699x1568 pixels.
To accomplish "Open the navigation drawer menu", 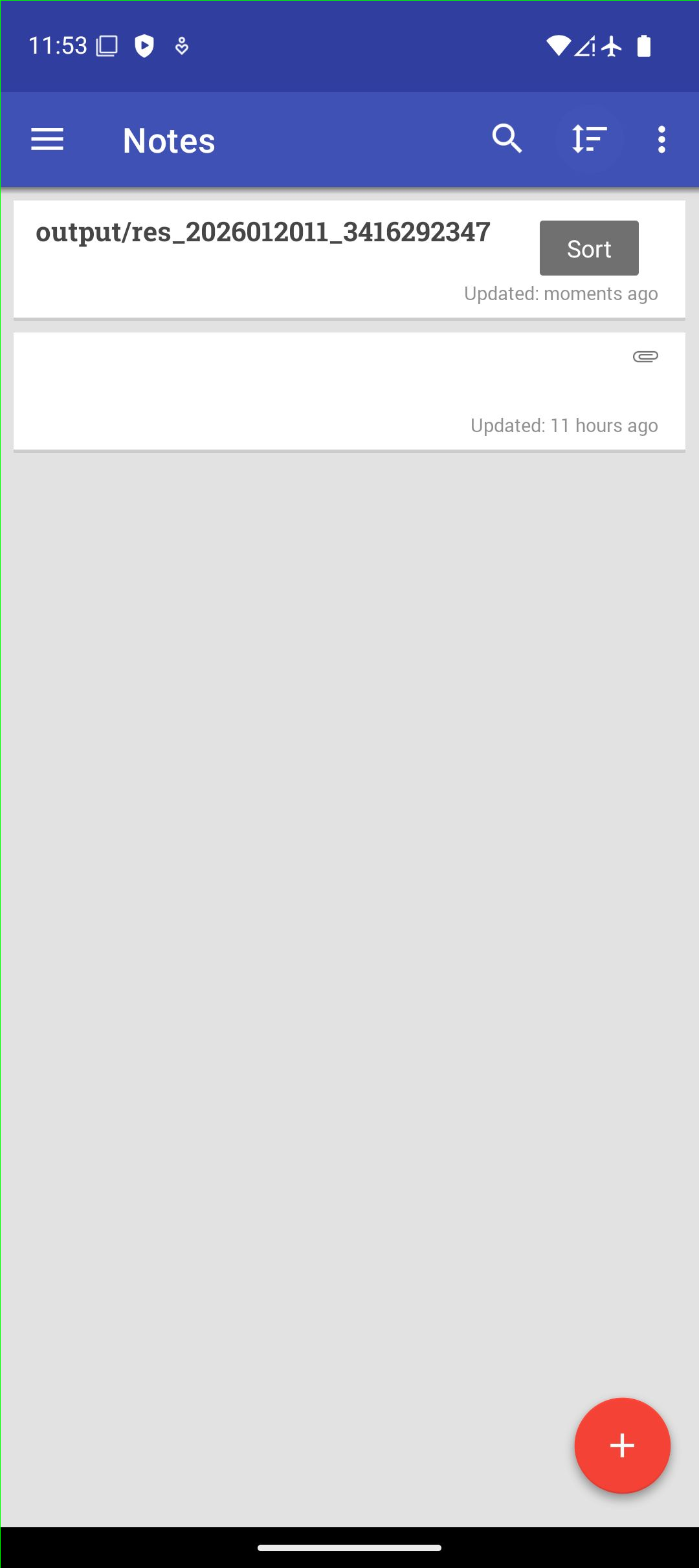I will click(x=47, y=139).
